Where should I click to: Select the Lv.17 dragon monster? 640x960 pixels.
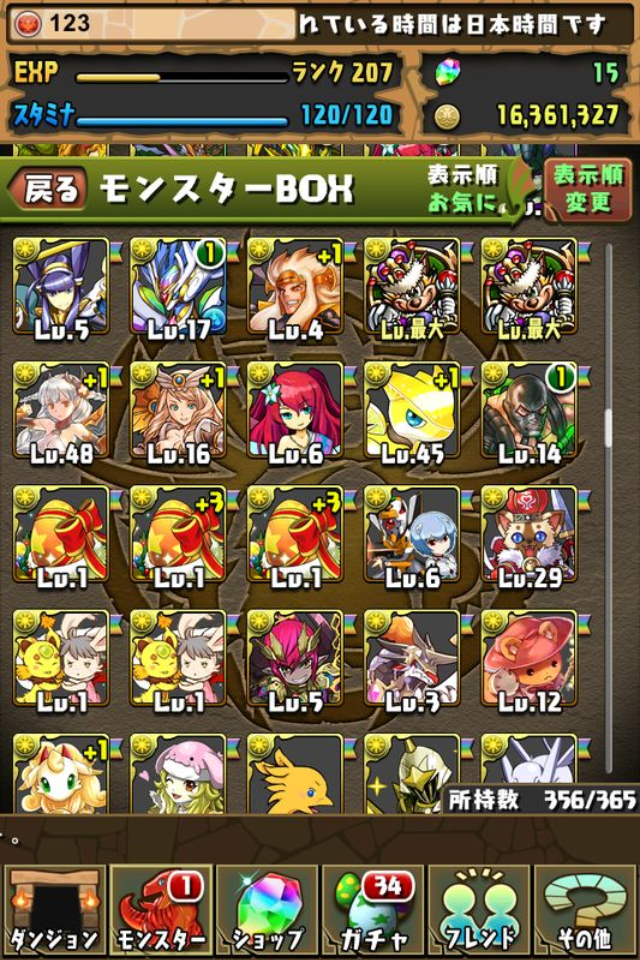tap(178, 284)
